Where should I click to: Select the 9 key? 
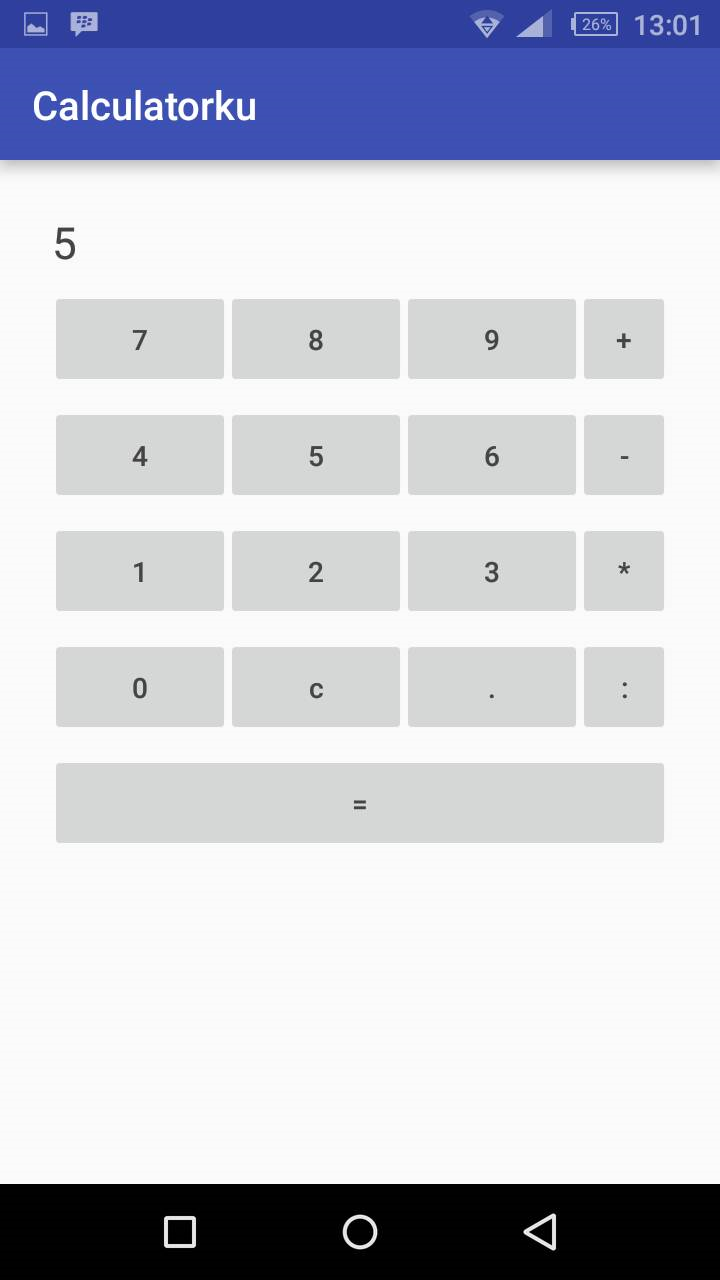pyautogui.click(x=492, y=339)
